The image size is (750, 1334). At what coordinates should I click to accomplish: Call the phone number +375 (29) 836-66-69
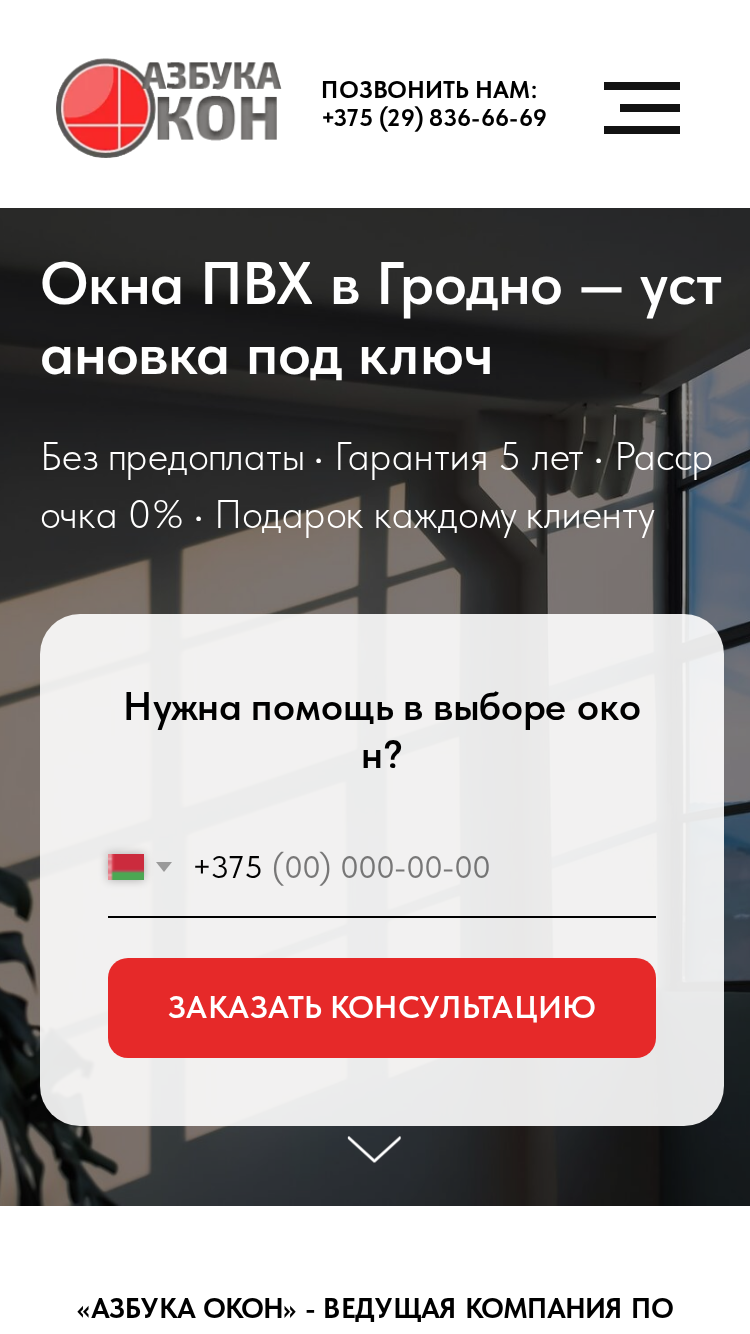[434, 118]
